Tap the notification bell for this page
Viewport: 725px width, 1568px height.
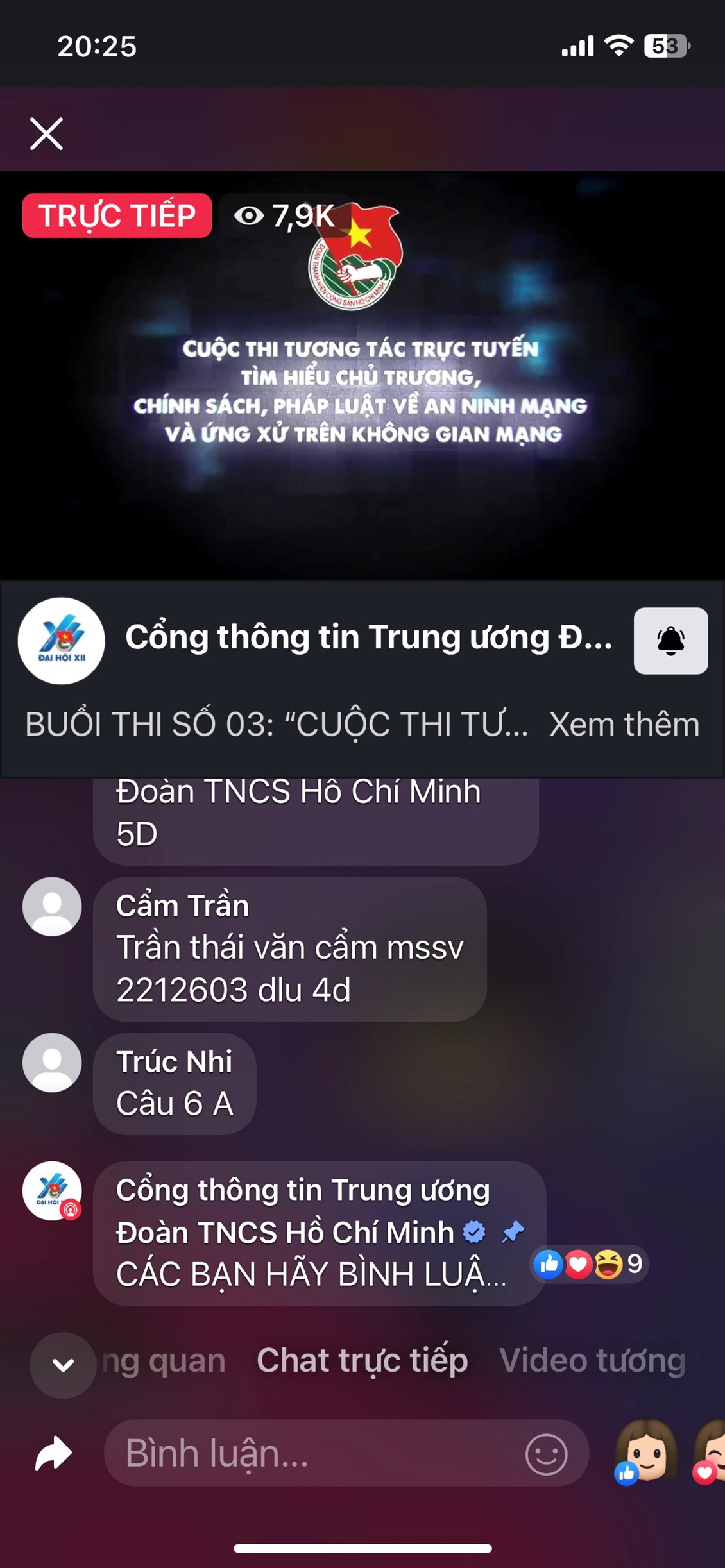[670, 640]
